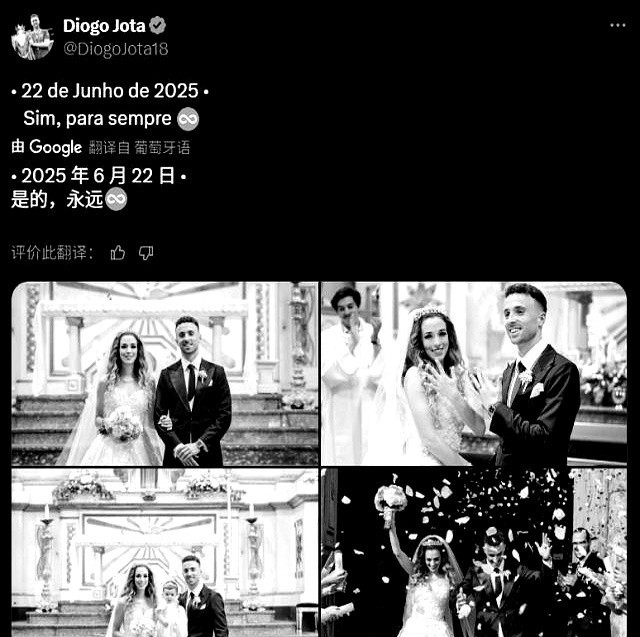640x637 pixels.
Task: Rate the translation with thumbs down
Action: (146, 253)
